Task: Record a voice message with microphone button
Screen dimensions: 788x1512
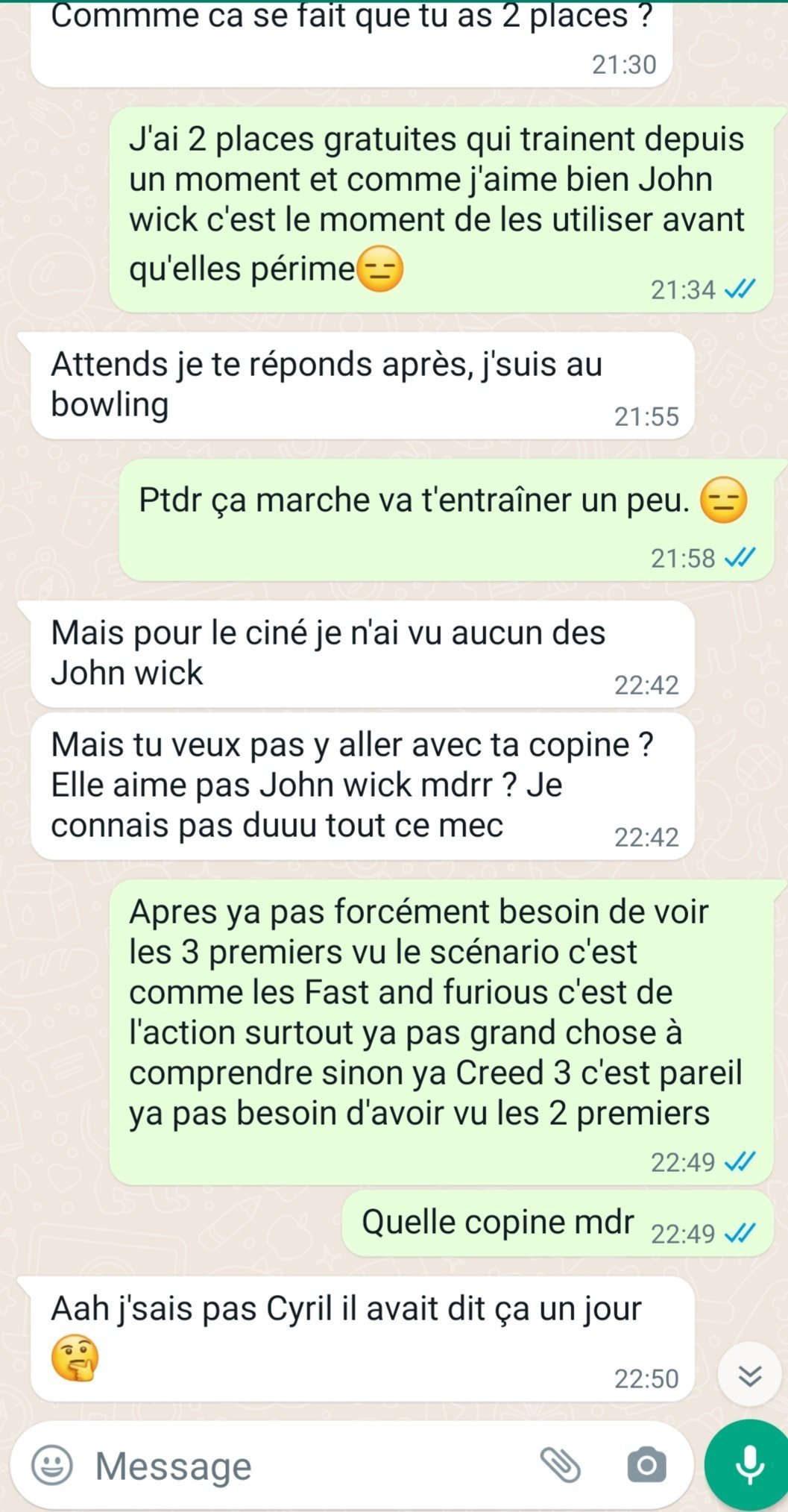Action: click(x=748, y=1465)
